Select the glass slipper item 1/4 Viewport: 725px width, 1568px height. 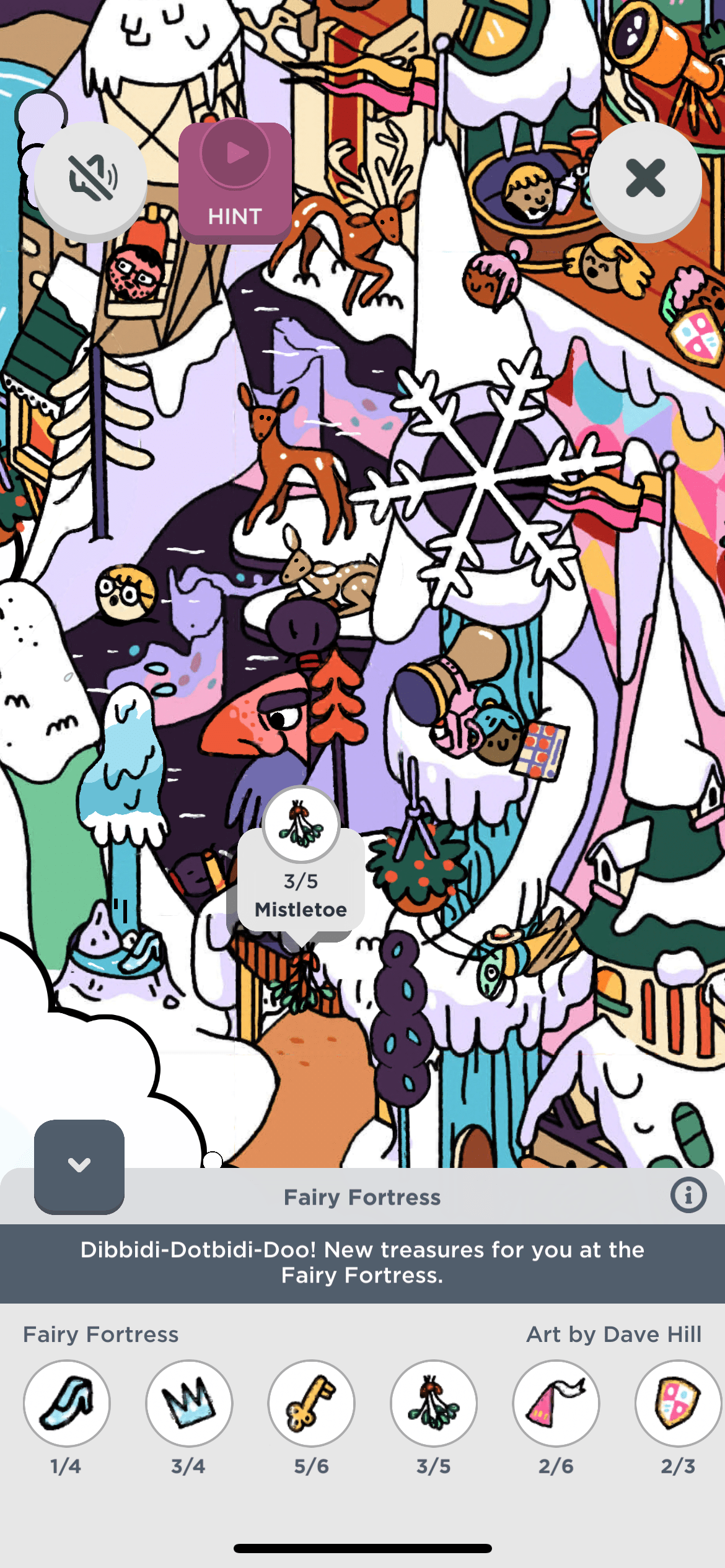tap(67, 1403)
